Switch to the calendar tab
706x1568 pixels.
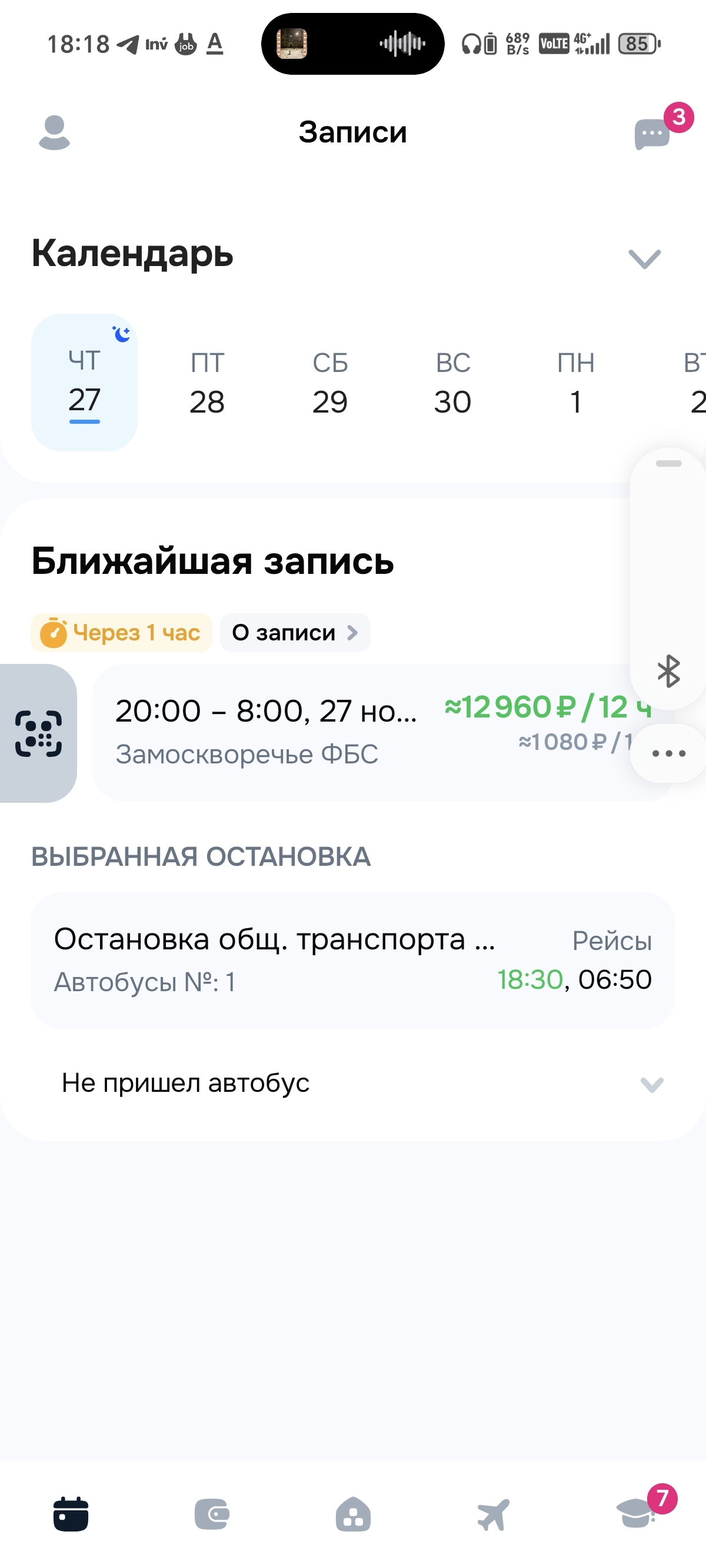point(71,1514)
